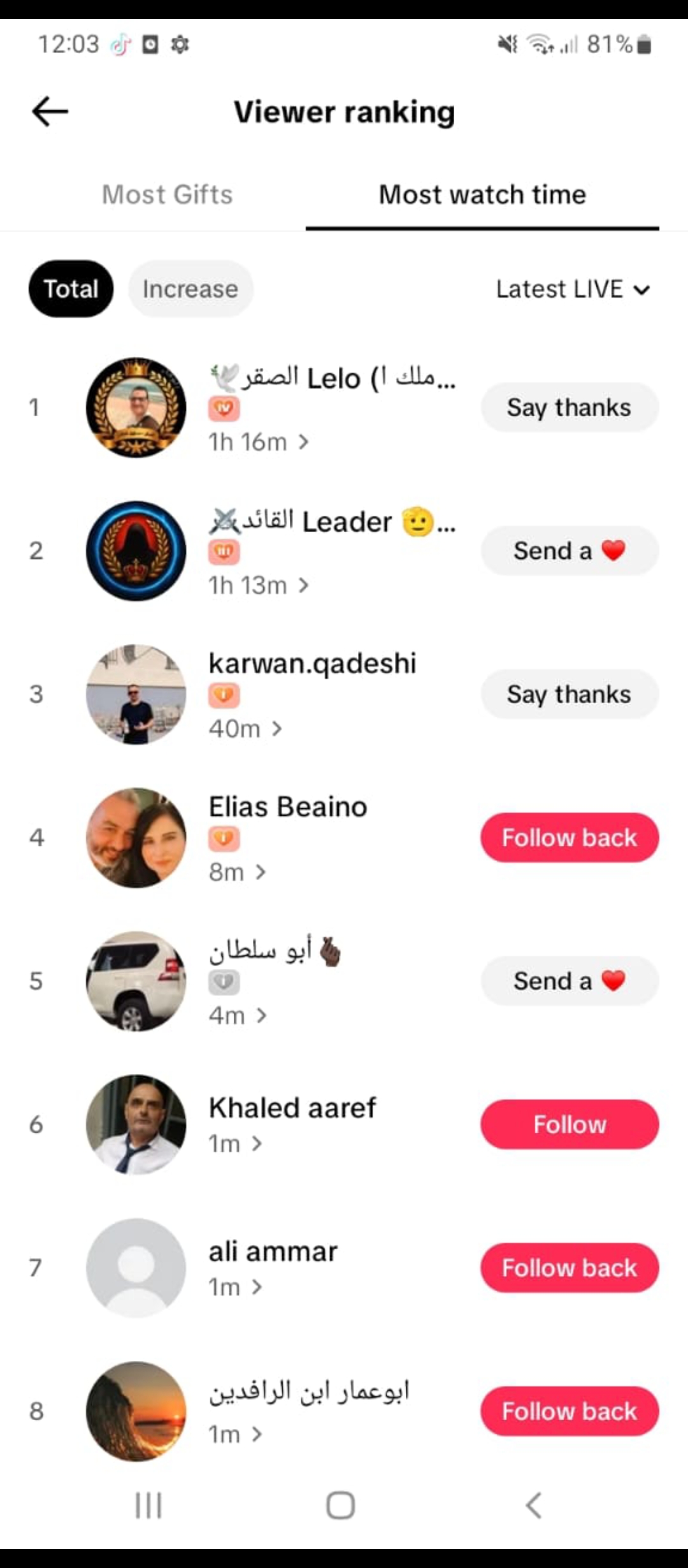The width and height of the screenshot is (688, 1568).
Task: Open Khaled aaref's profile picture
Action: pos(136,1124)
